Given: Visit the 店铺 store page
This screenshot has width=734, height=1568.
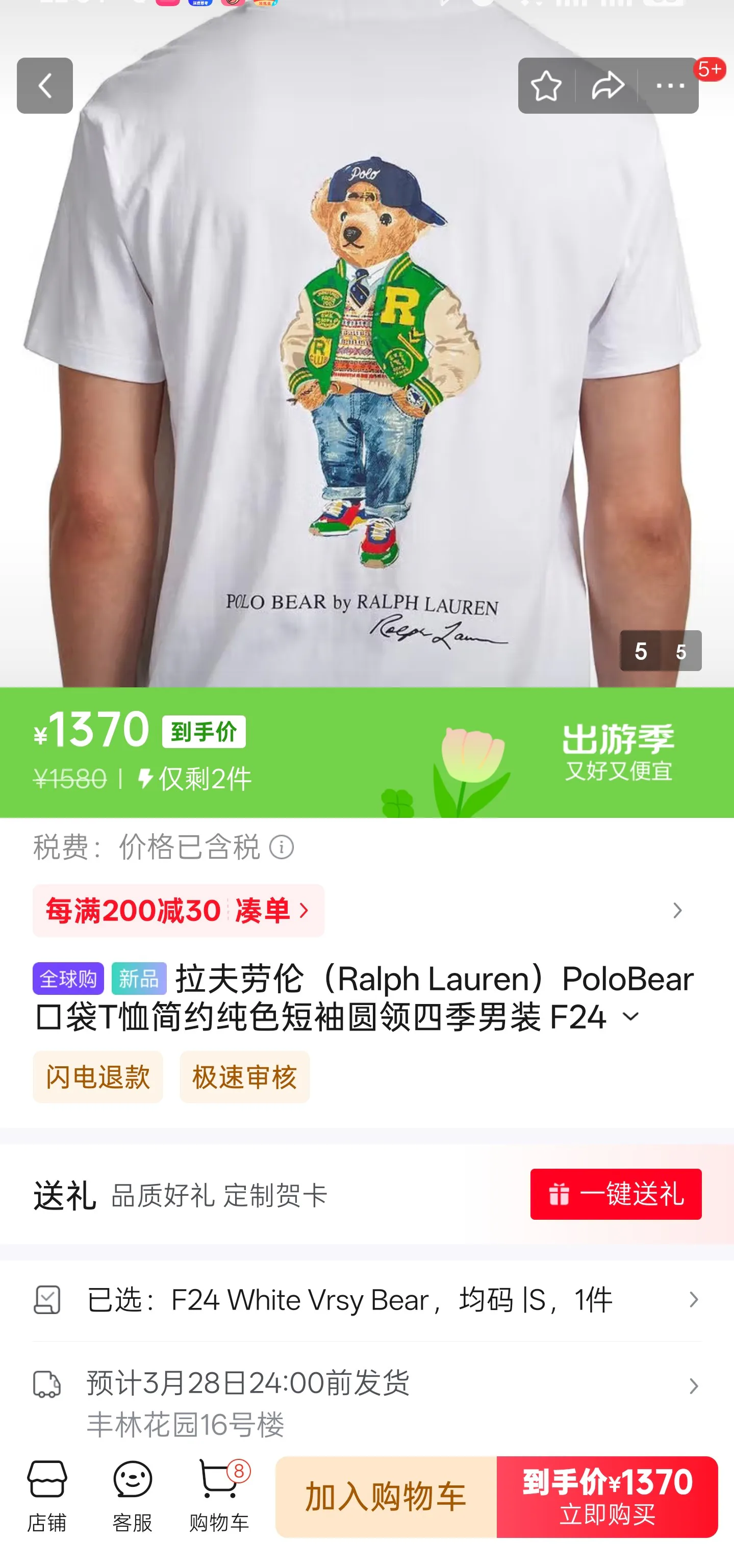Looking at the screenshot, I should pyautogui.click(x=47, y=1497).
